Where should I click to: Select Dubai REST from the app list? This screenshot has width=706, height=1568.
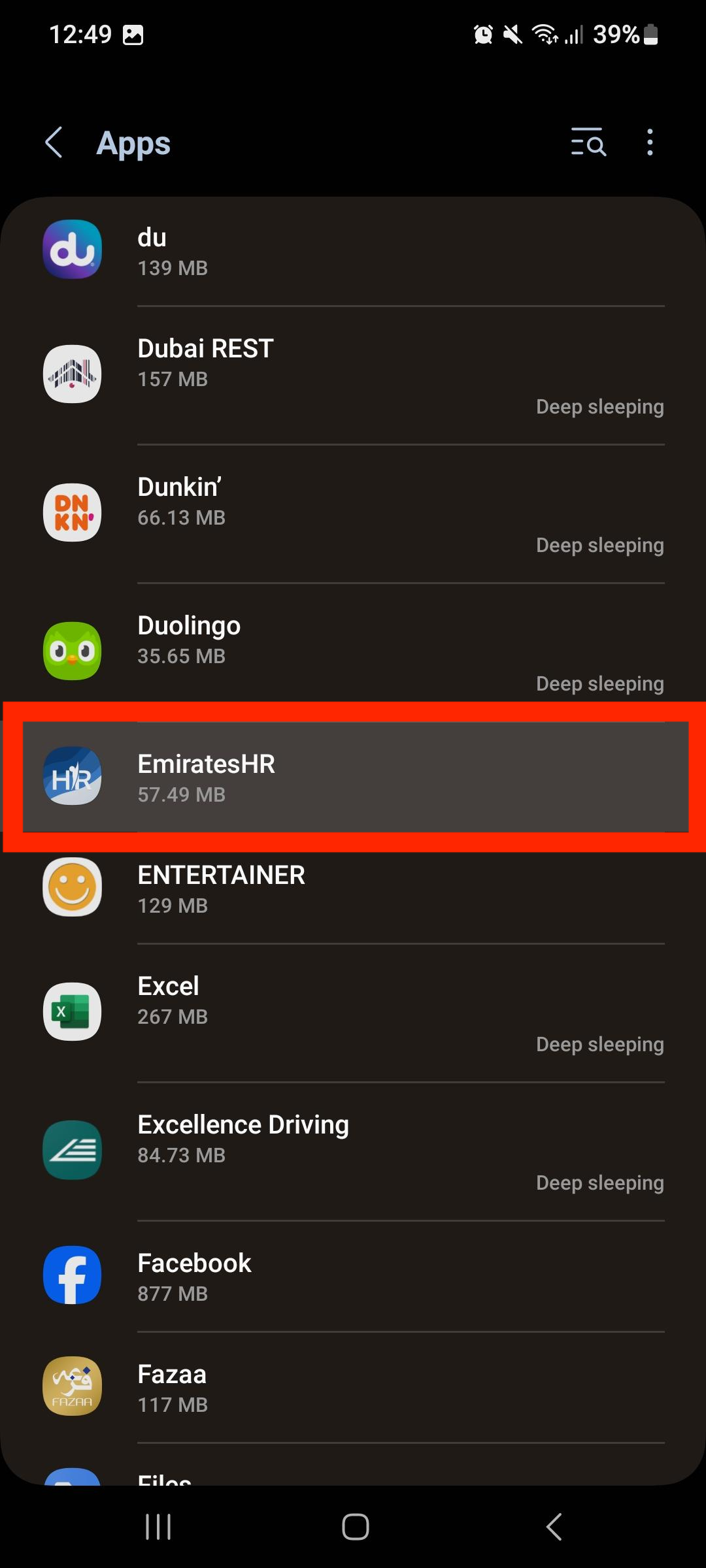coord(353,375)
